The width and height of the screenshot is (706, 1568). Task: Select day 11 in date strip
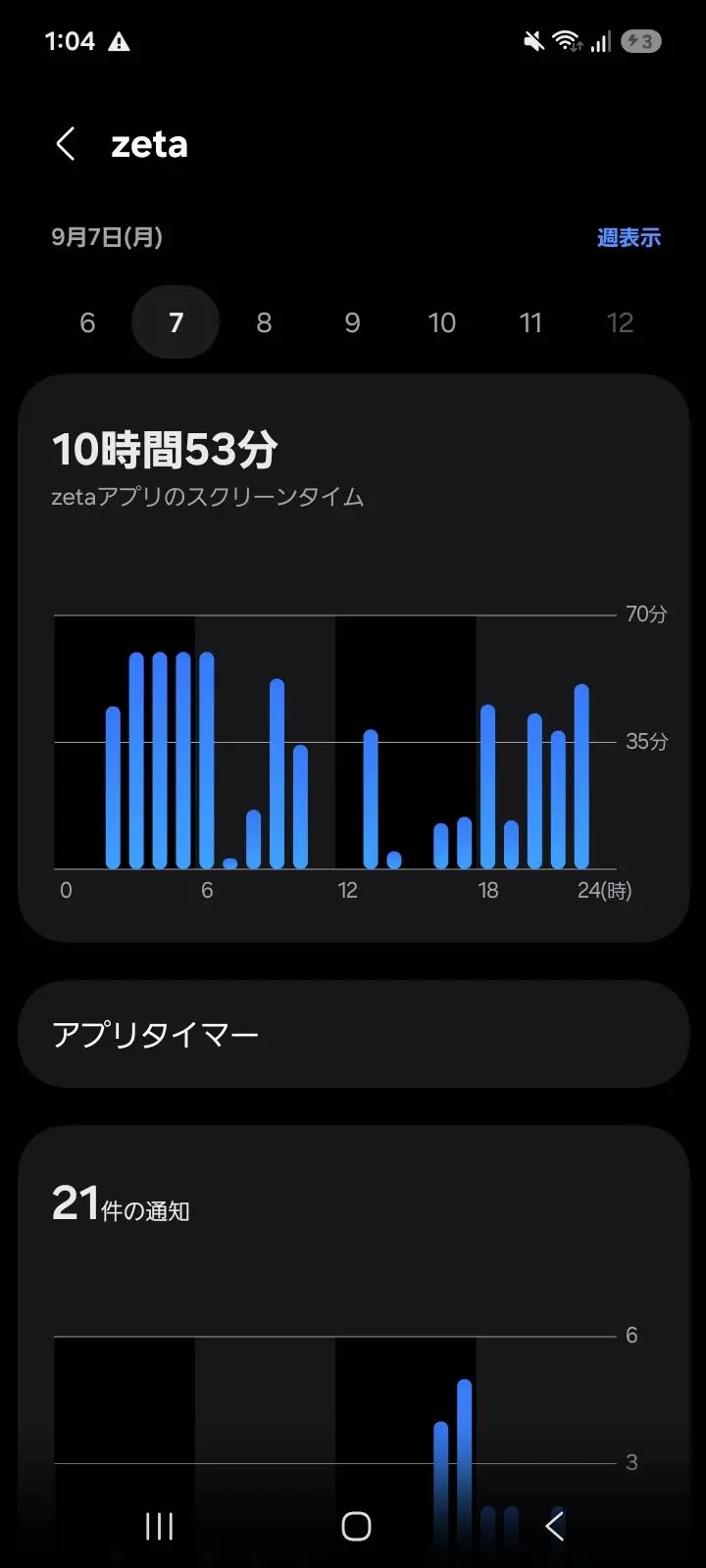tap(530, 322)
